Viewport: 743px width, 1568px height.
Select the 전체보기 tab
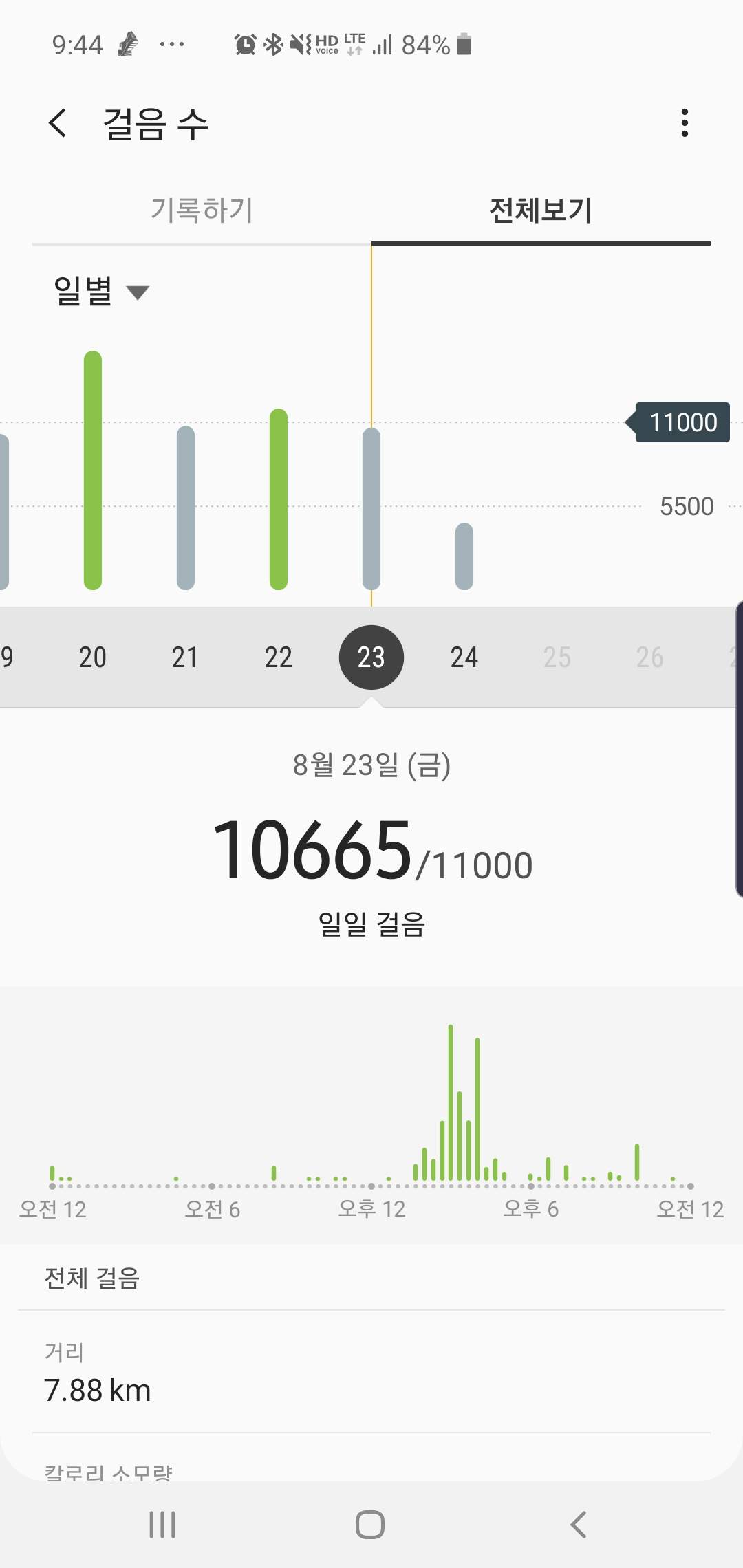pos(541,210)
